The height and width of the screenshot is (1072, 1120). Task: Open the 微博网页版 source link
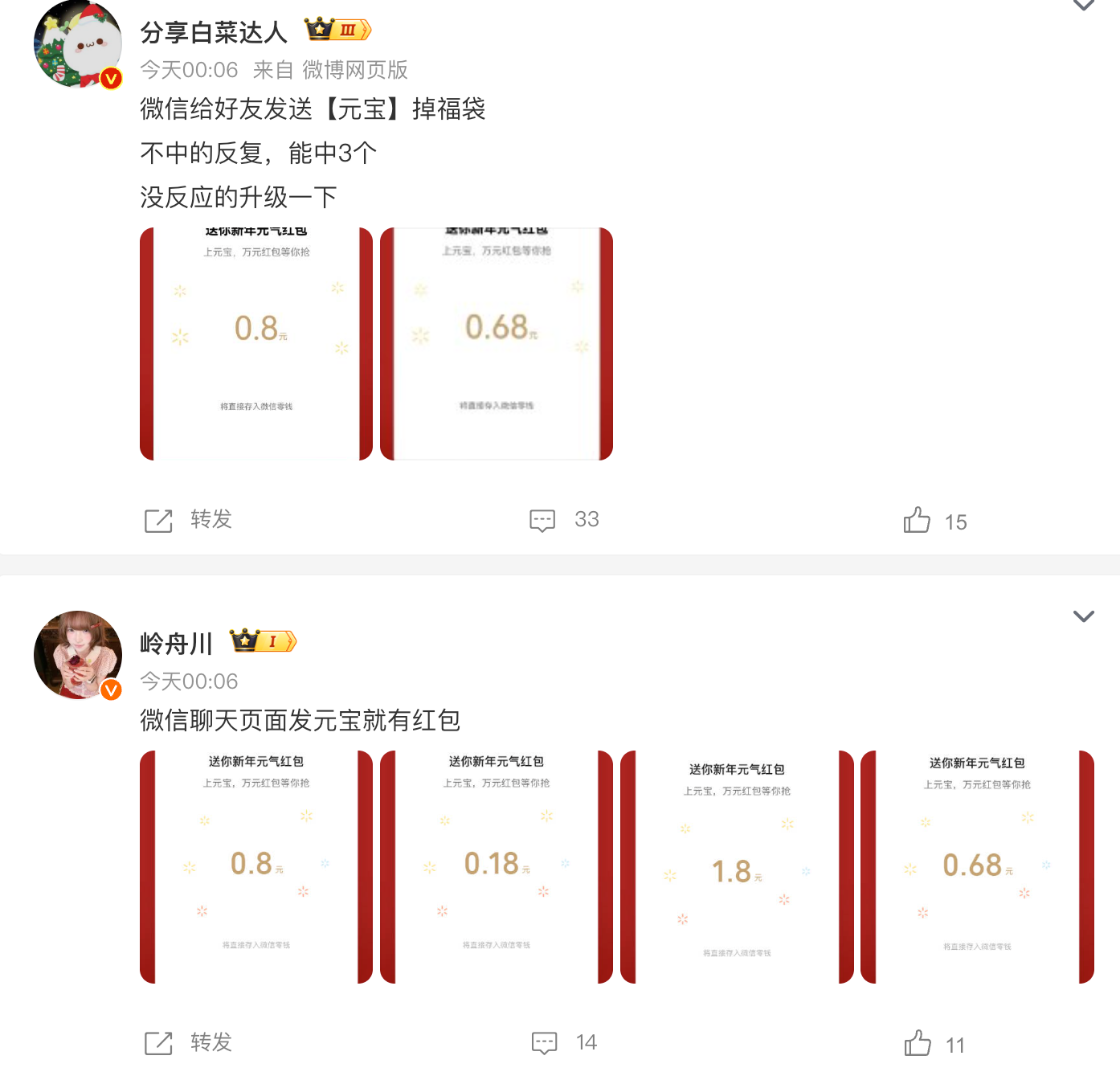coord(355,70)
